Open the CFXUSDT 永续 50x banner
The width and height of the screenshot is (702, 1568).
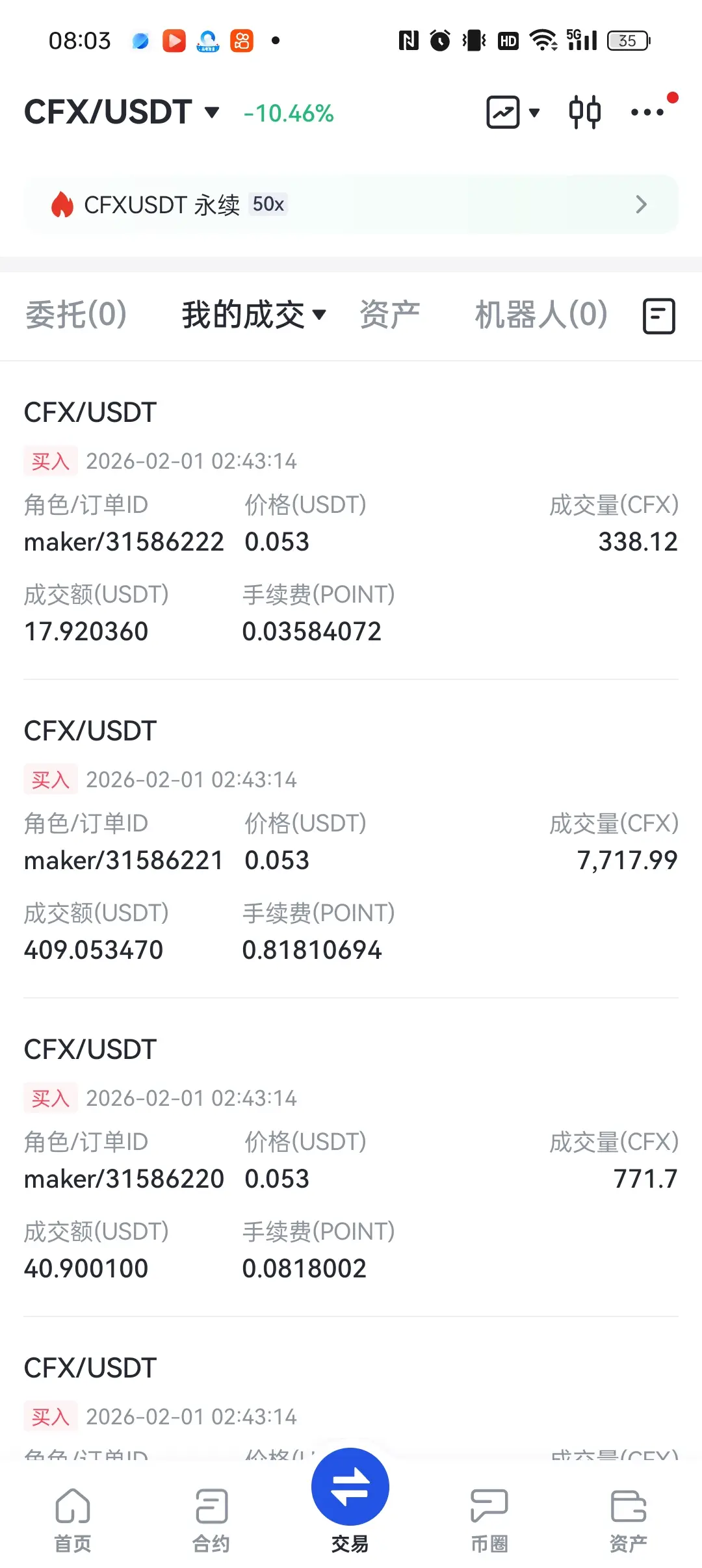(351, 205)
